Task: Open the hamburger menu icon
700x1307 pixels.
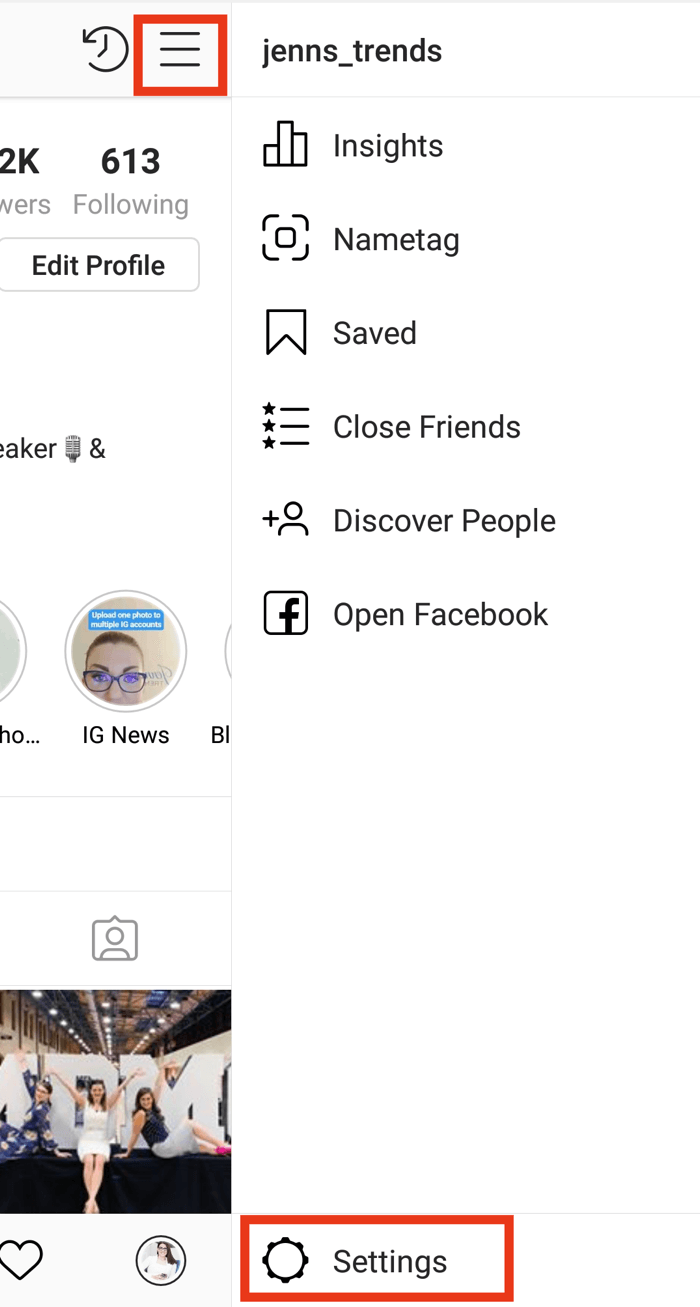Action: 181,49
